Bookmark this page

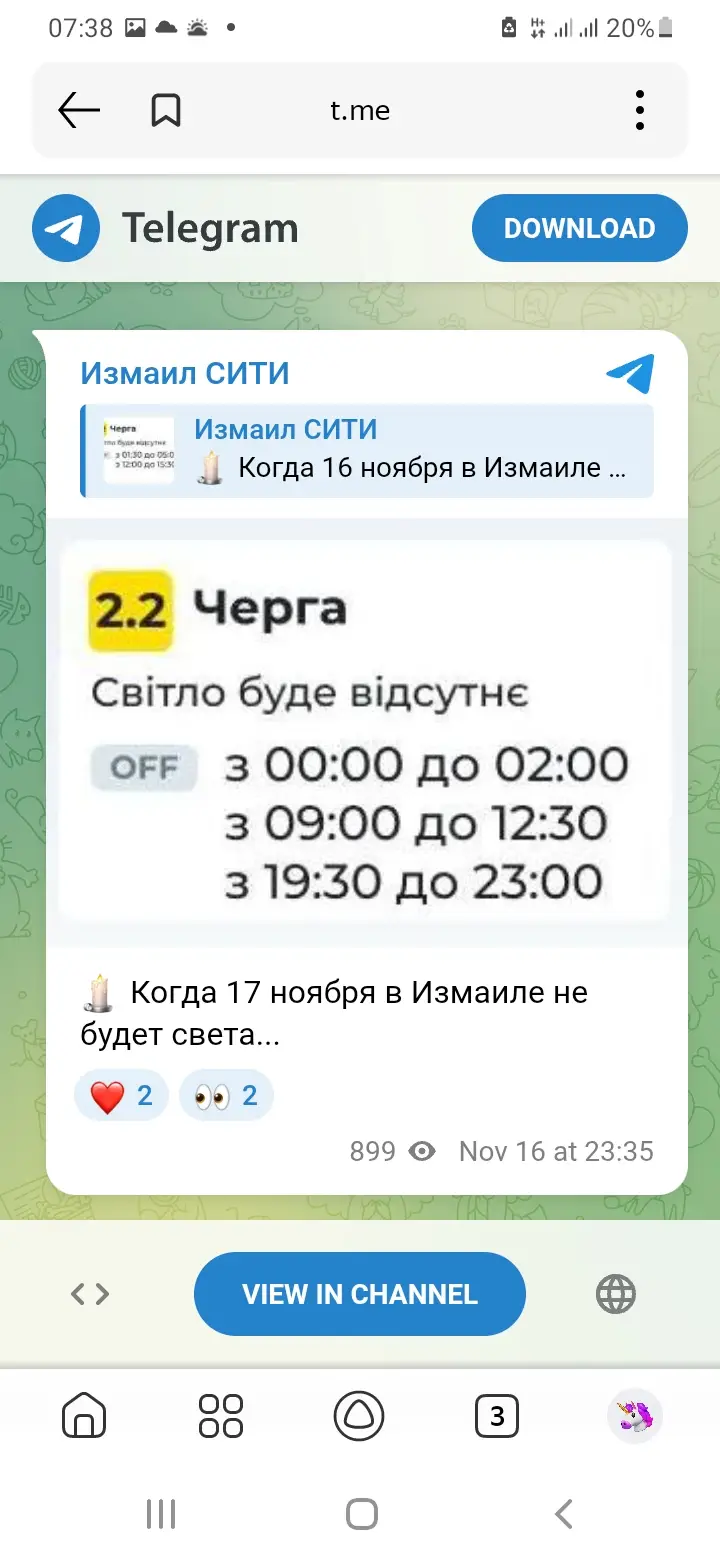(x=166, y=110)
